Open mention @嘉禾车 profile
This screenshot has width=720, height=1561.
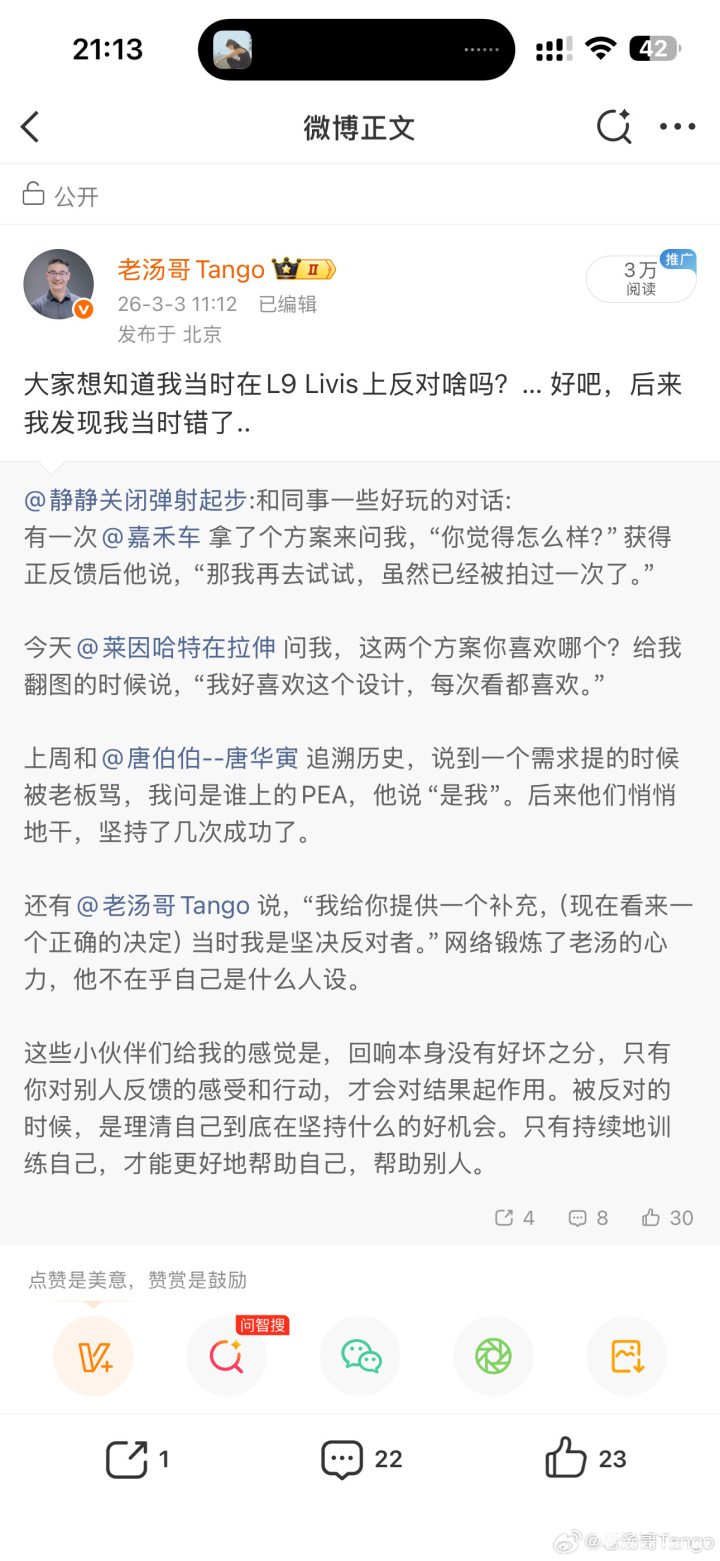(x=152, y=537)
